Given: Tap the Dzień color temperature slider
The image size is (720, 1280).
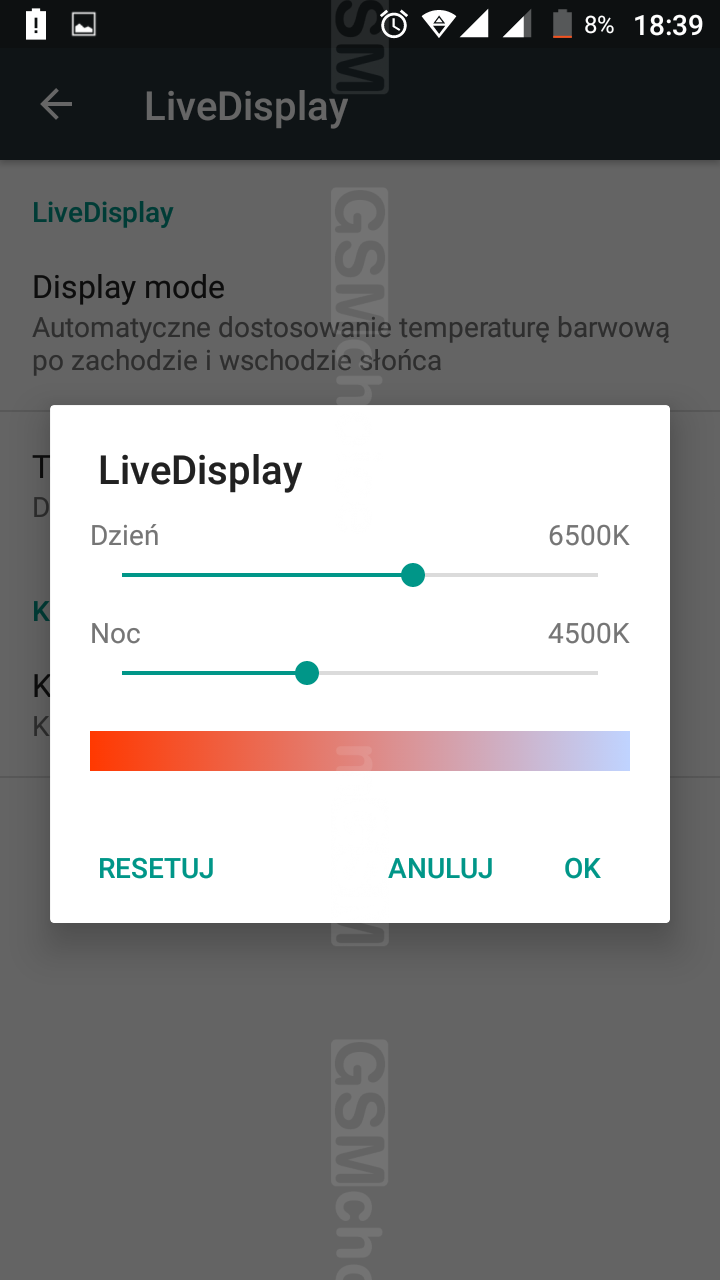Looking at the screenshot, I should tap(412, 575).
